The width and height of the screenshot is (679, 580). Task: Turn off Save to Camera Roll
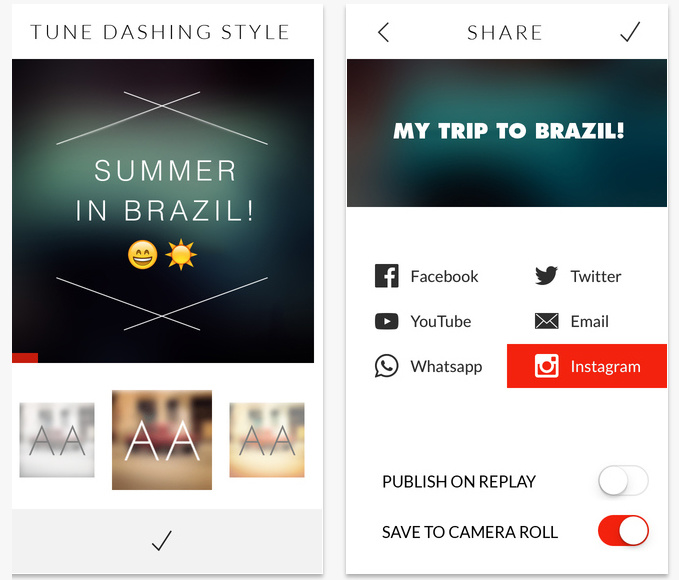623,531
